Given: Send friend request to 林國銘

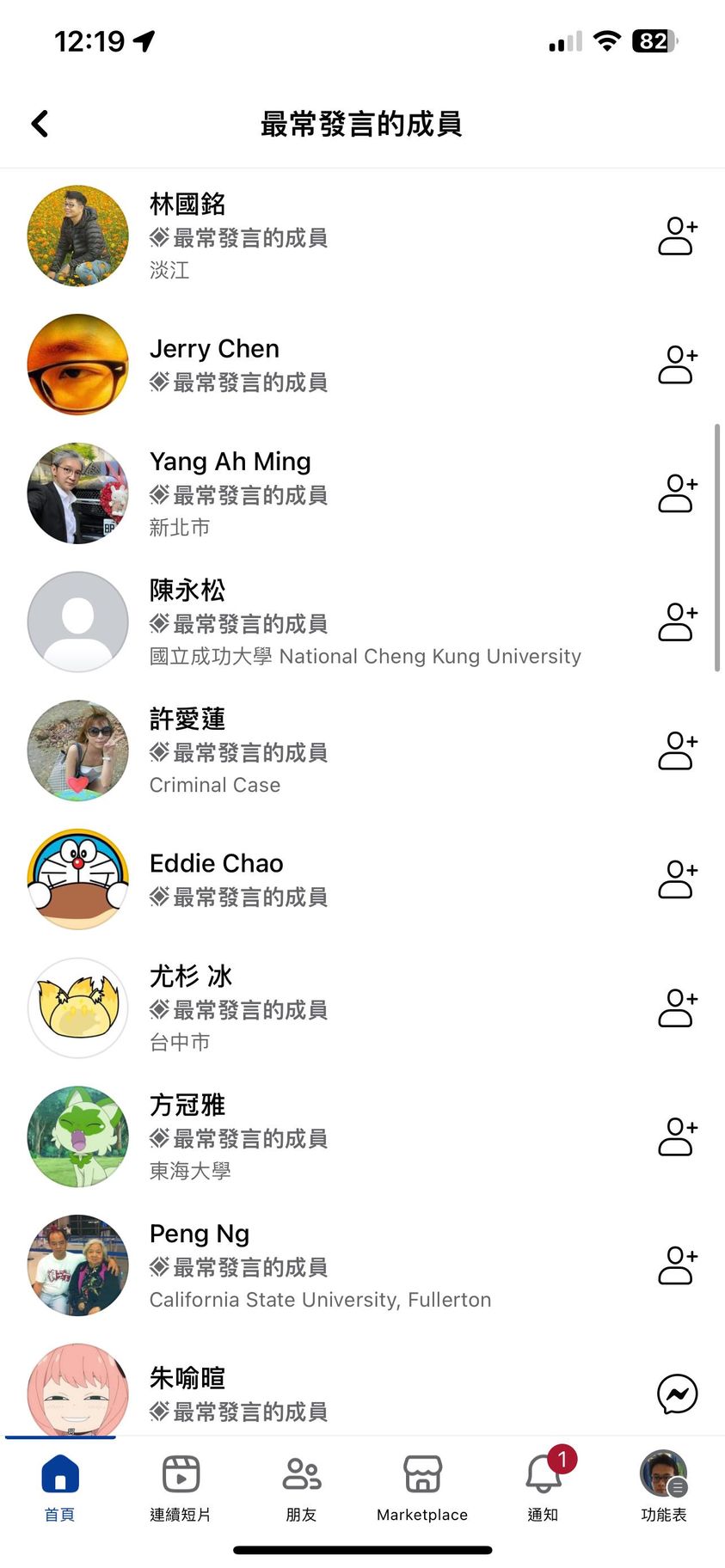Looking at the screenshot, I should pos(677,236).
